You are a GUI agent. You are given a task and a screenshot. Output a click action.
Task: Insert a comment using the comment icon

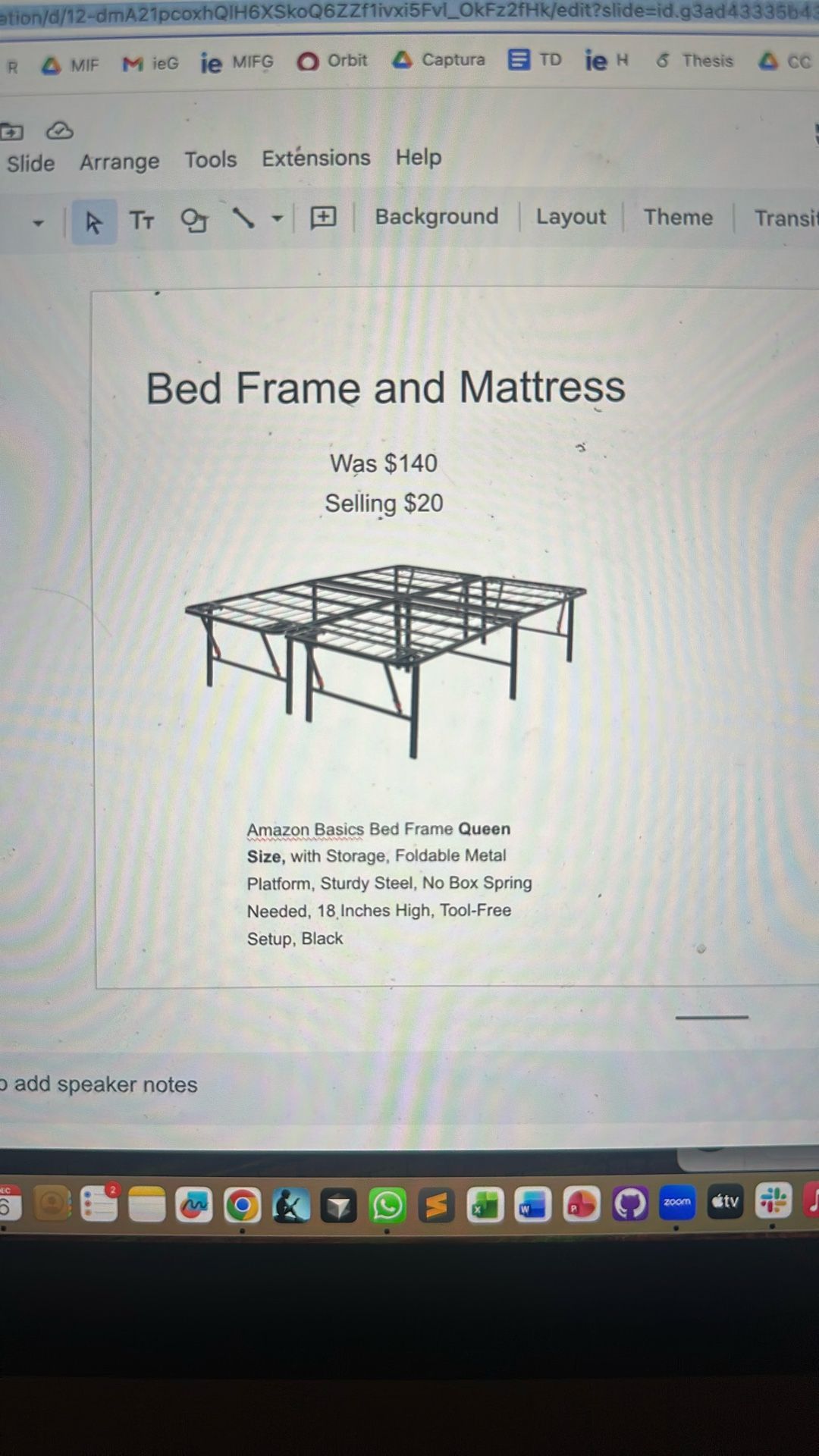(x=323, y=218)
